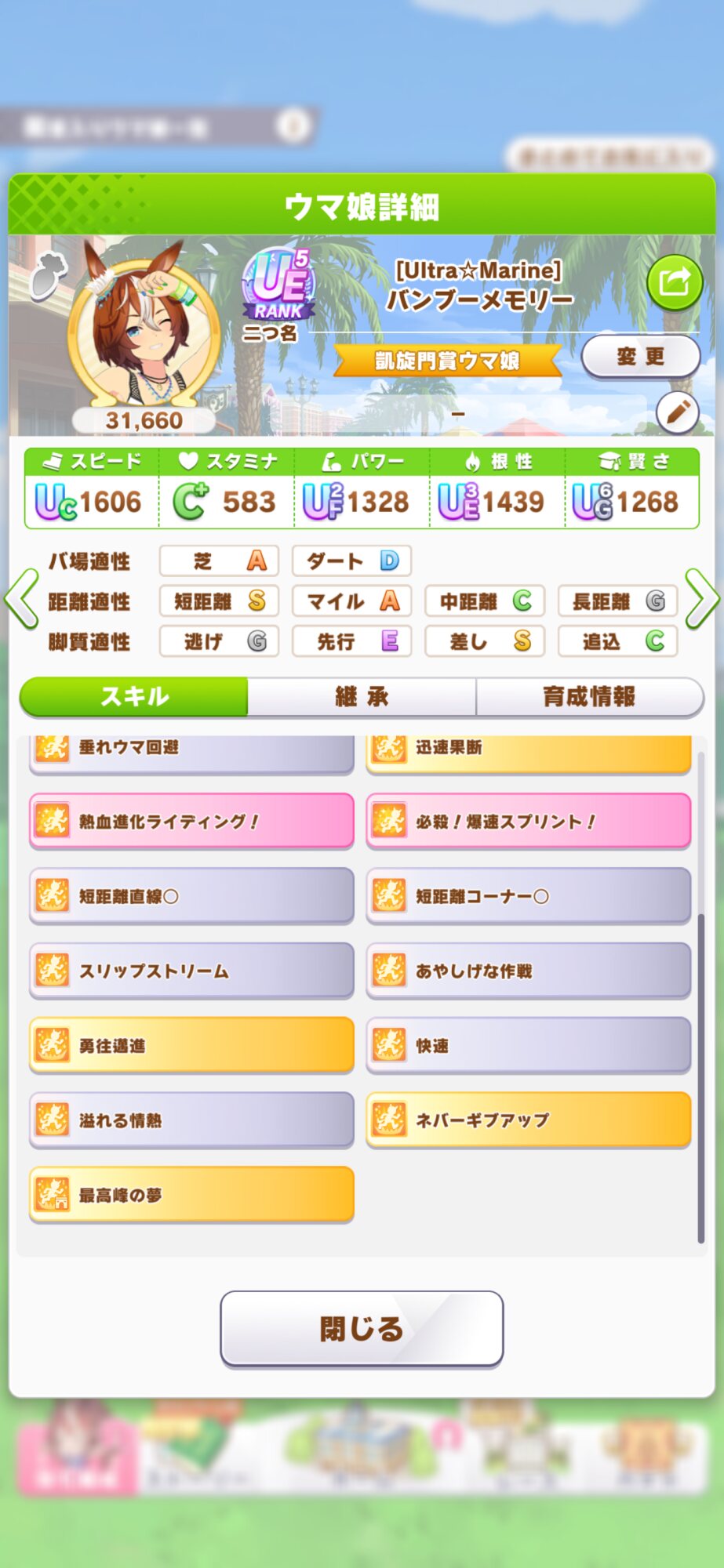The width and height of the screenshot is (724, 1568).
Task: Switch to the 継承 tab
Action: coord(362,696)
